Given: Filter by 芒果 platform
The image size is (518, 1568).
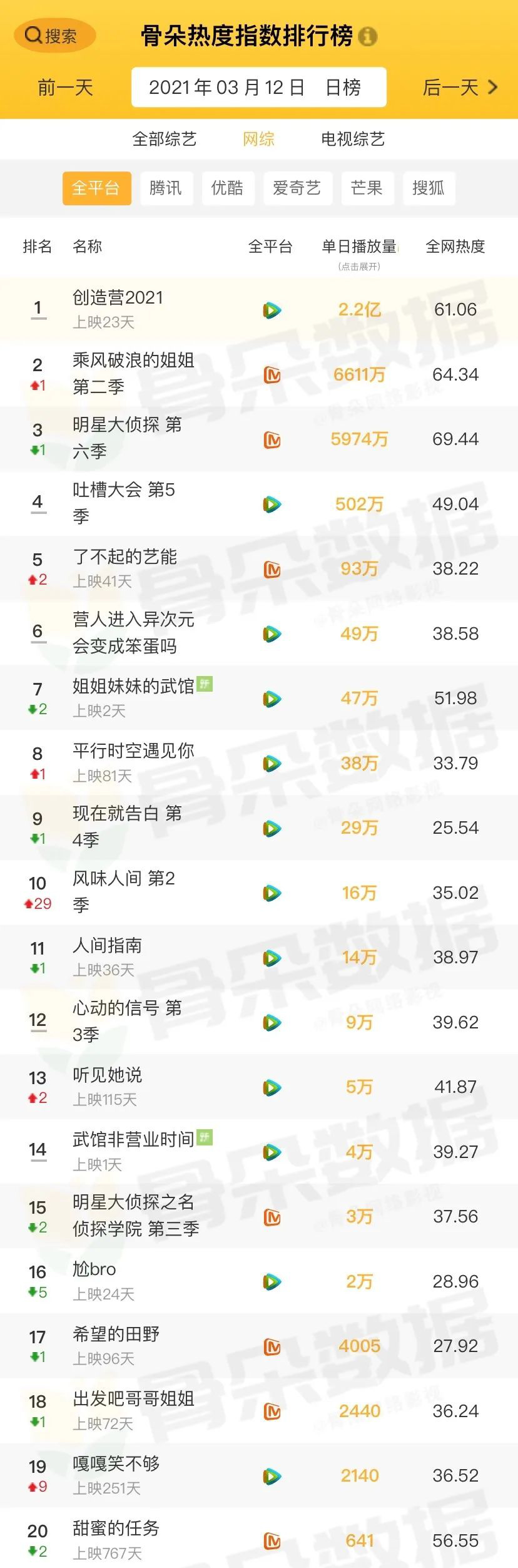Looking at the screenshot, I should tap(367, 188).
